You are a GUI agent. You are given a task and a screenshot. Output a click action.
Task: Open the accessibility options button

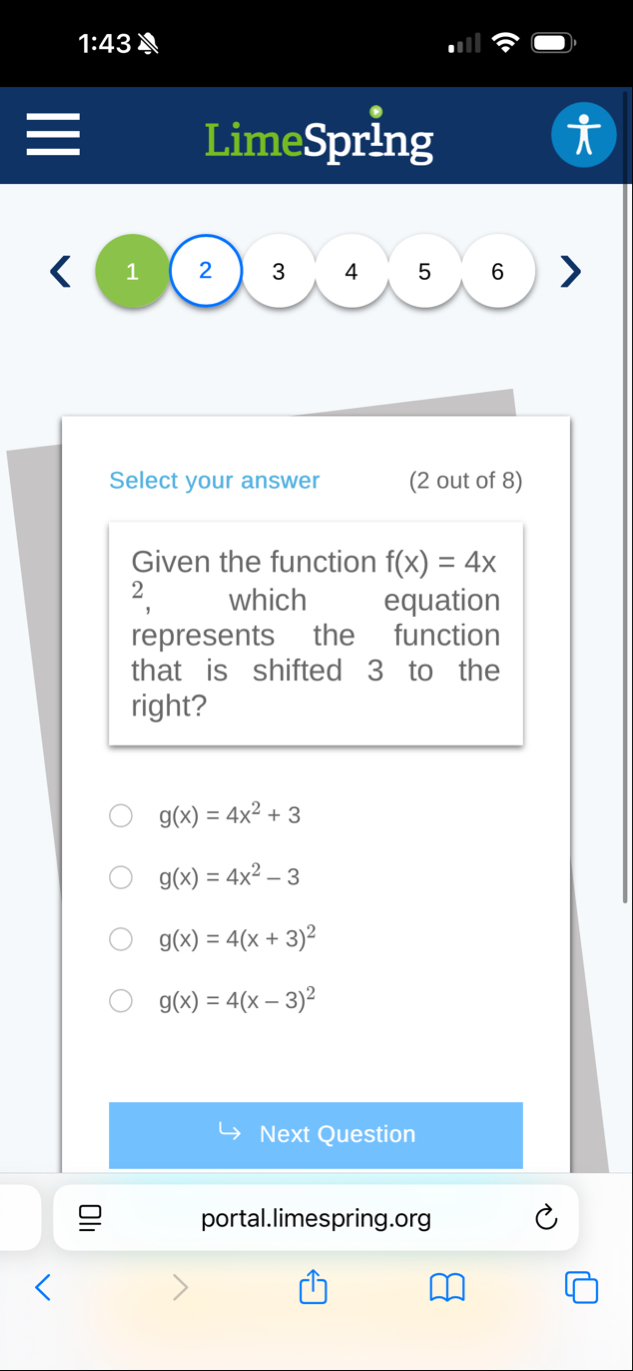coord(584,135)
